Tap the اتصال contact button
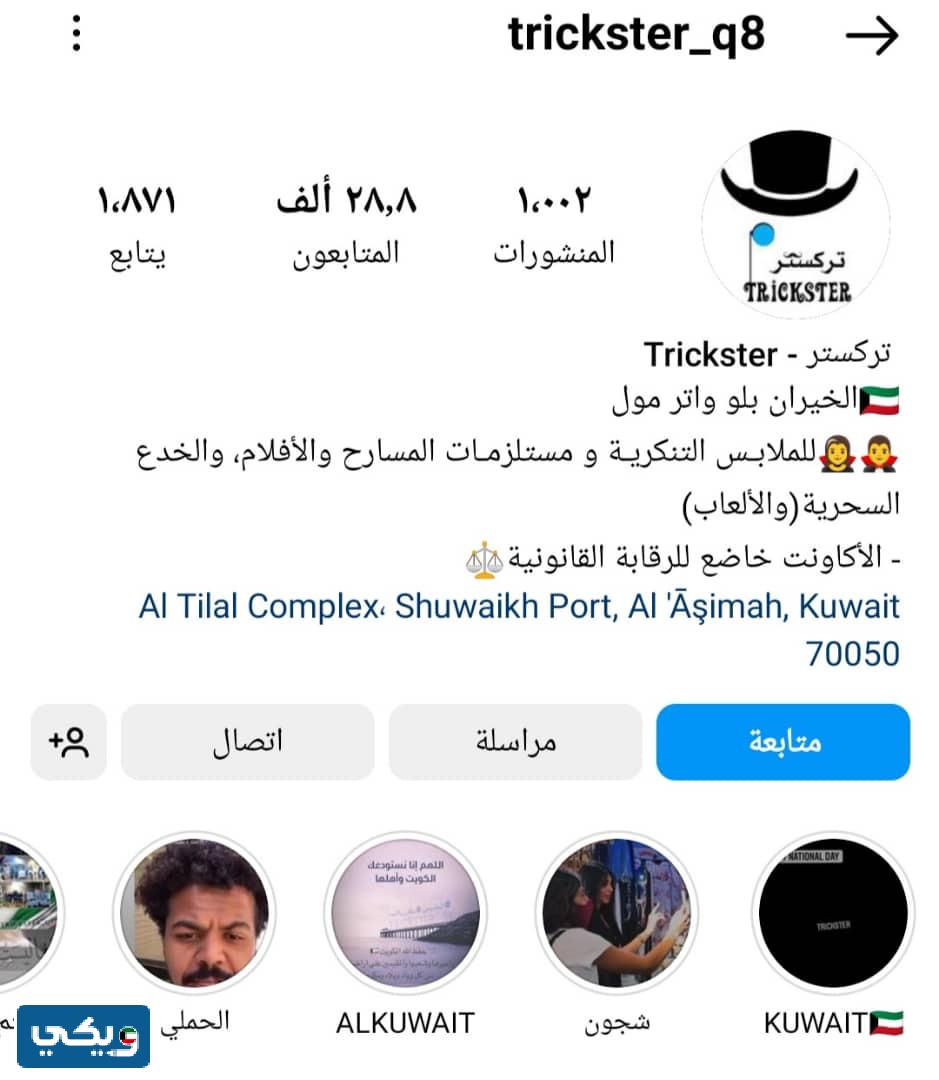This screenshot has height=1080, width=939. pos(247,742)
